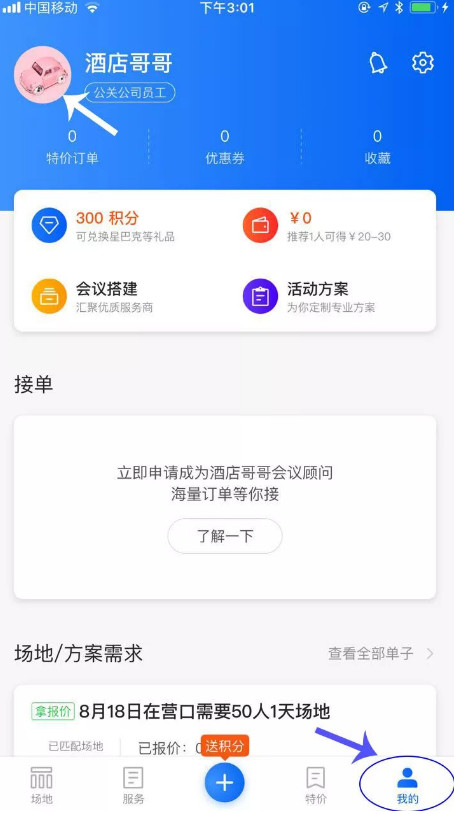Tap the 了解一下 button
Viewport: 455px width, 814px height.
click(225, 536)
